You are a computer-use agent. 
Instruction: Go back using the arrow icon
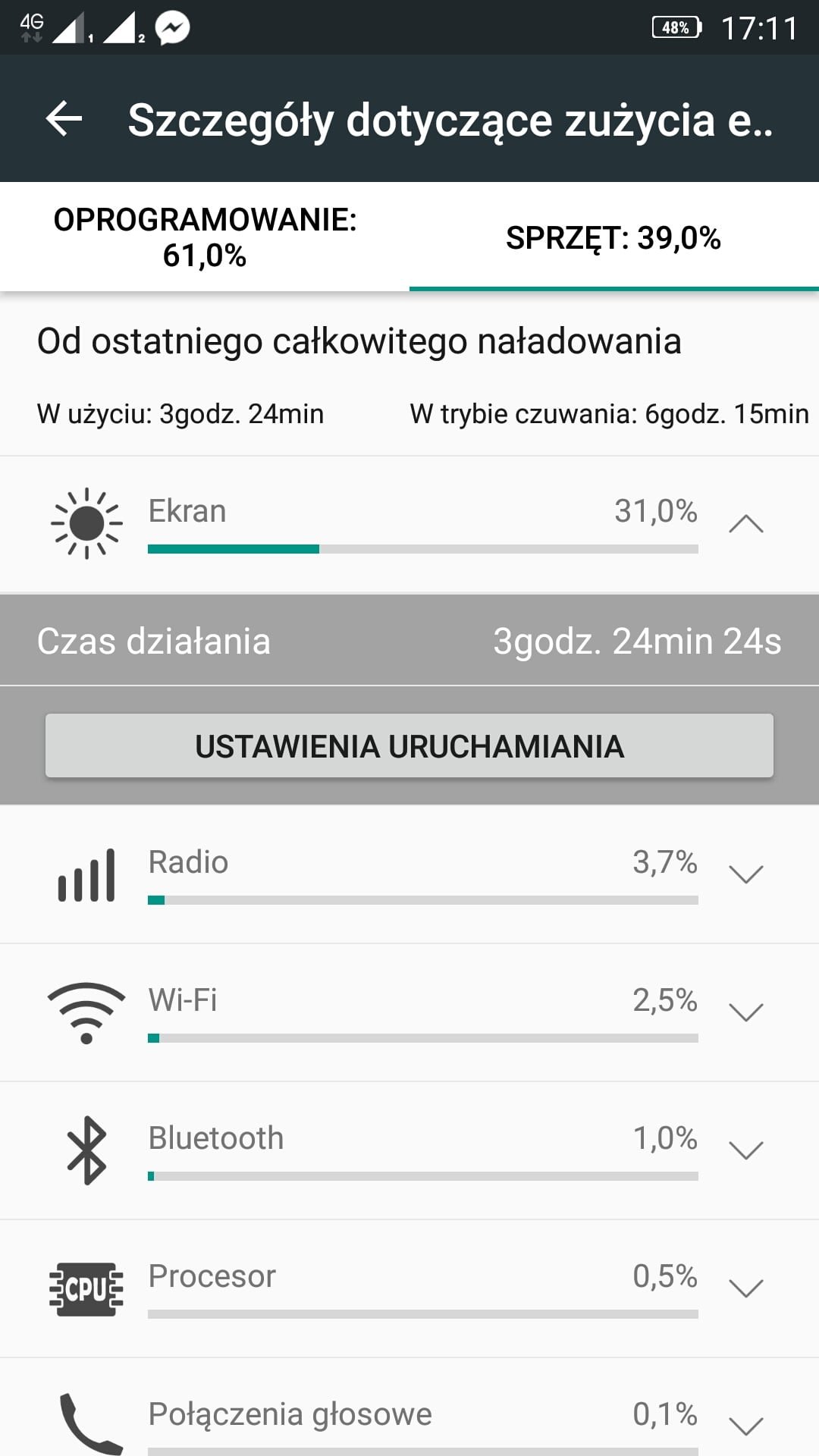tap(64, 119)
